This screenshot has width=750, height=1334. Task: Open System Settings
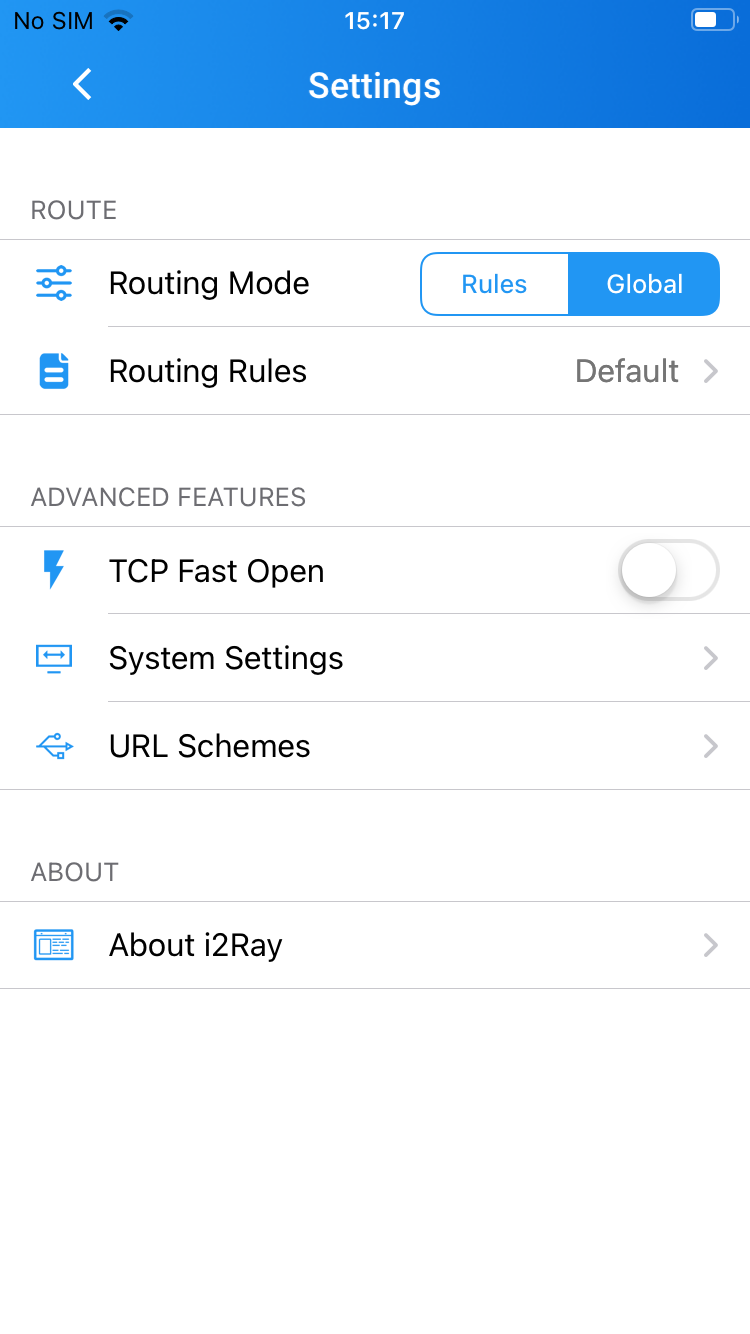point(375,658)
